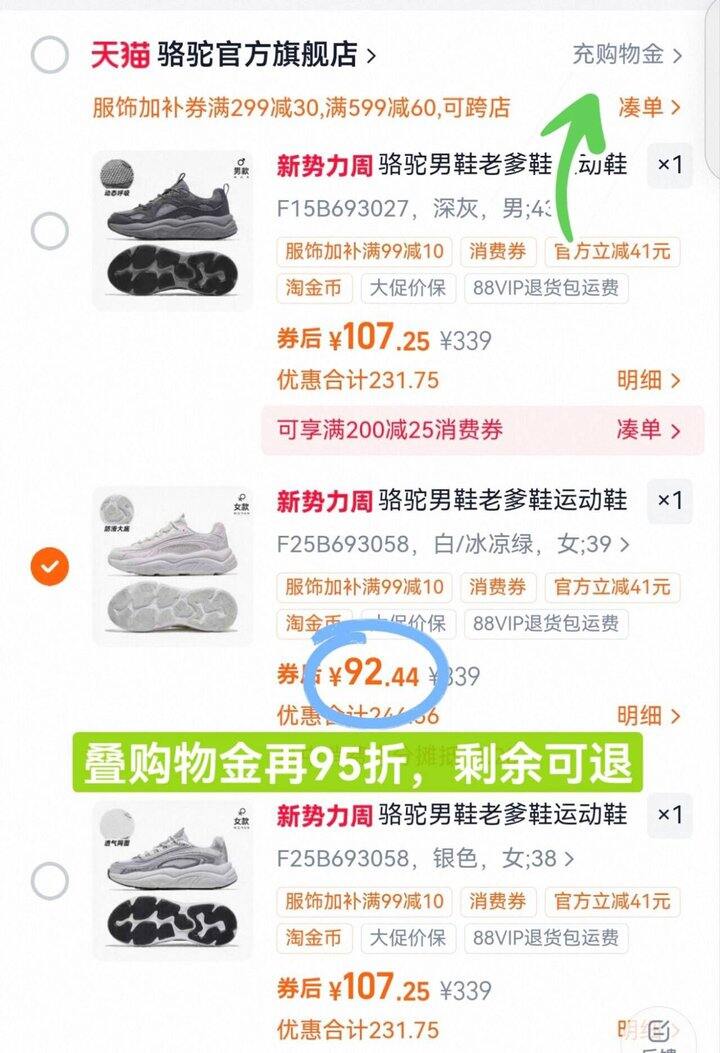The image size is (720, 1053).
Task: View 明细 for the 白/冰凉绿 shoe discount
Action: pyautogui.click(x=649, y=716)
